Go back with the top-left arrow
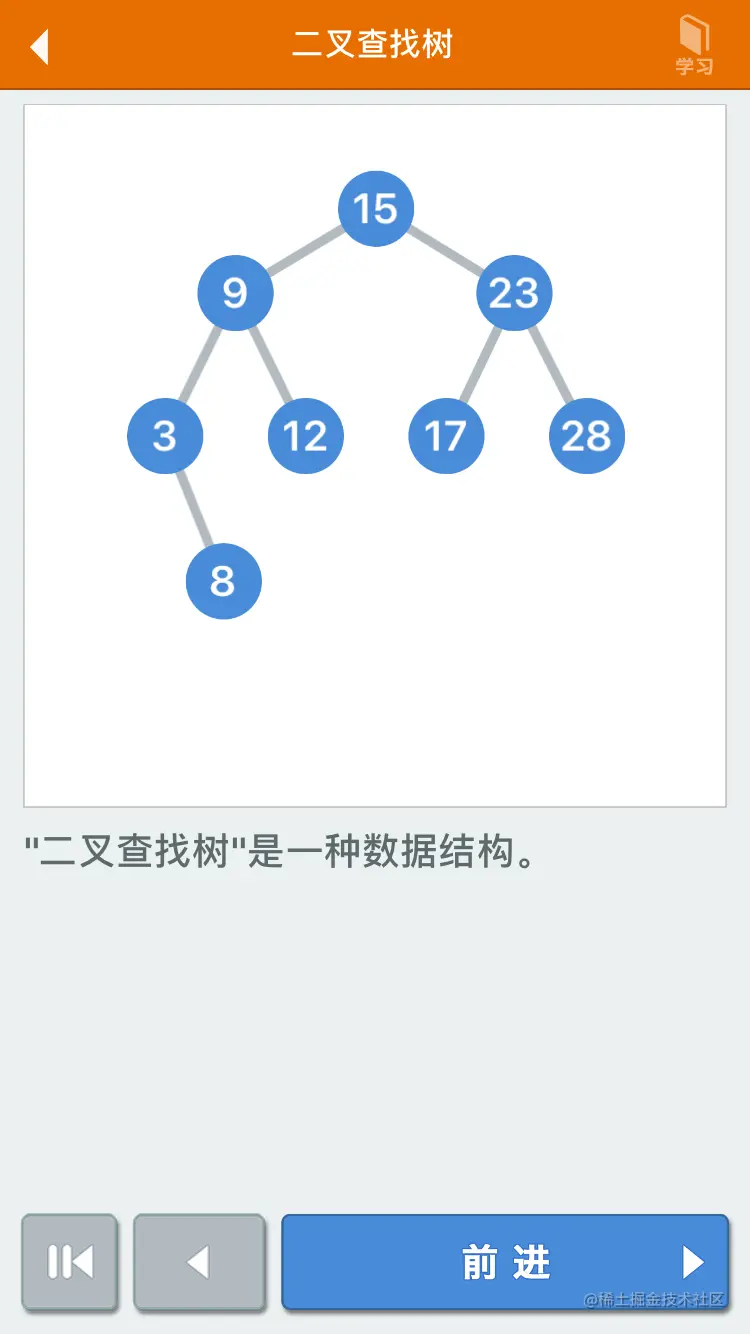The height and width of the screenshot is (1334, 750). (x=40, y=46)
